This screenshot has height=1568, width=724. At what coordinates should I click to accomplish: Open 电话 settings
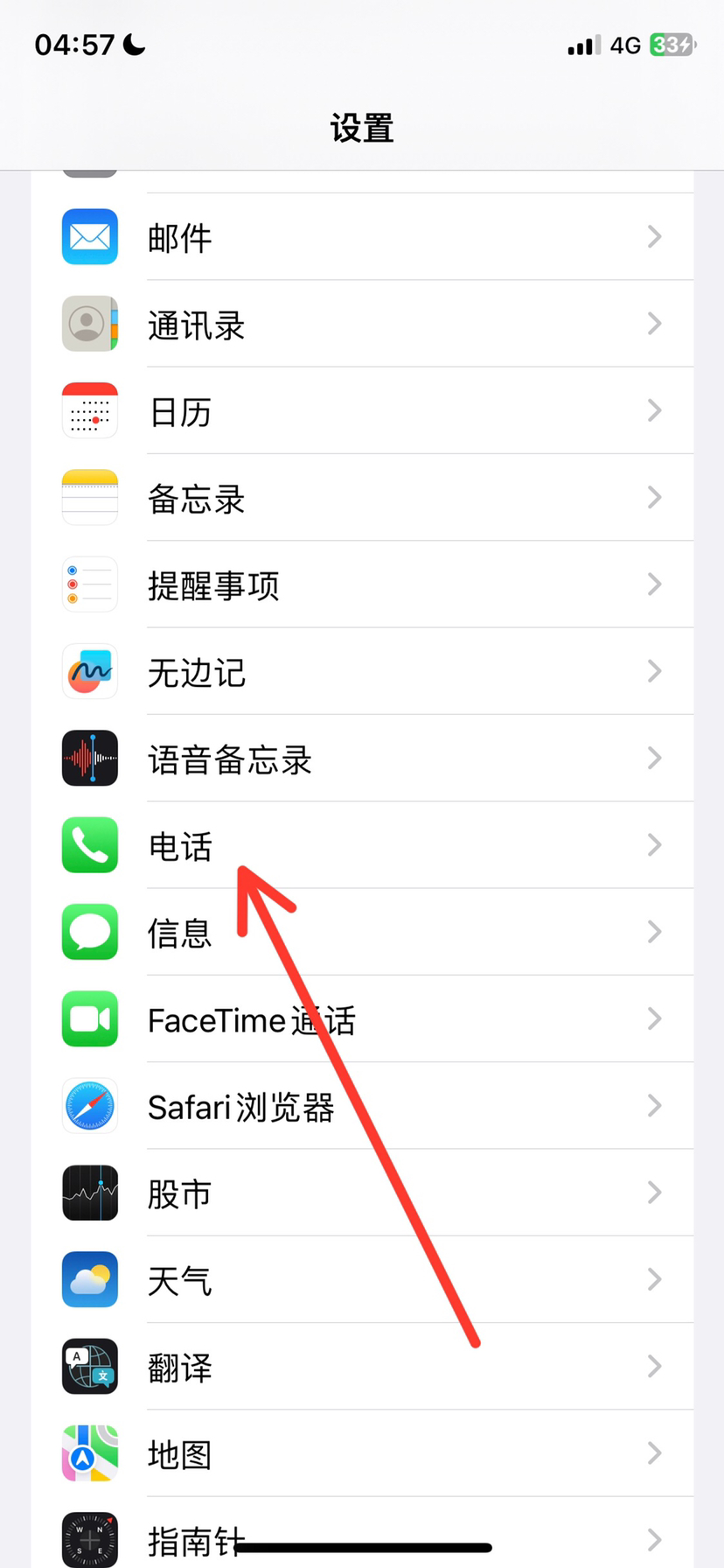pyautogui.click(x=362, y=844)
